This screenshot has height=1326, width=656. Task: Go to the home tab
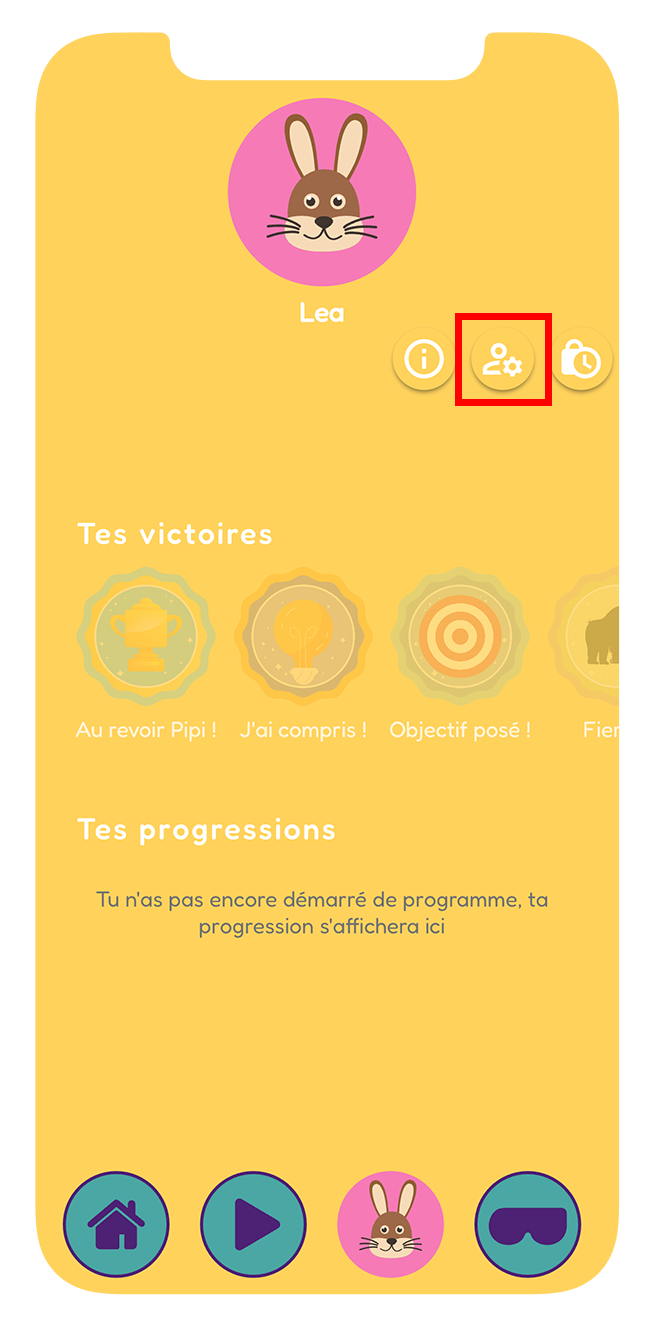pos(116,1224)
